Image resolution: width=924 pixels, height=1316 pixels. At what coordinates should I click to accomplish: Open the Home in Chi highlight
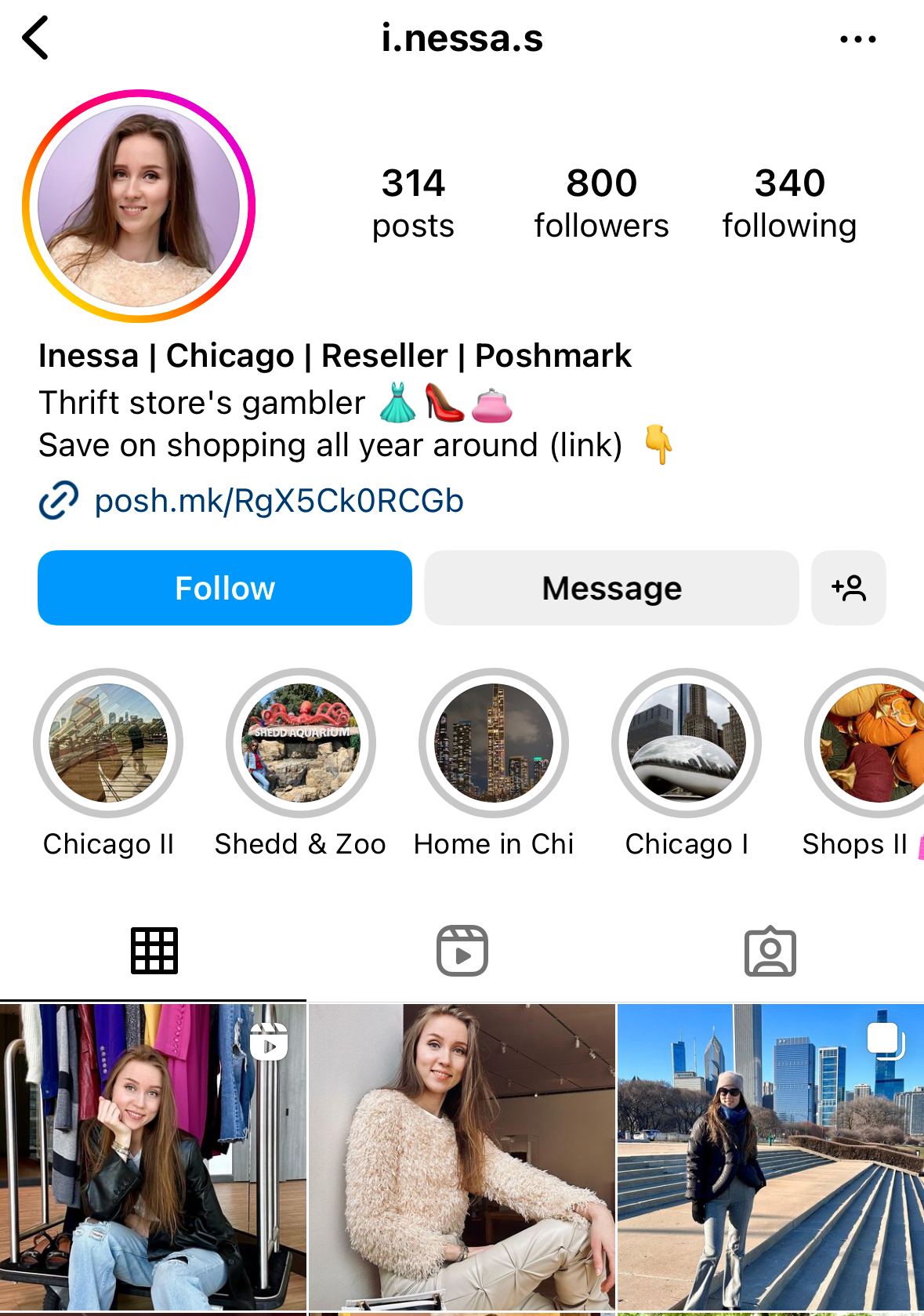494,742
